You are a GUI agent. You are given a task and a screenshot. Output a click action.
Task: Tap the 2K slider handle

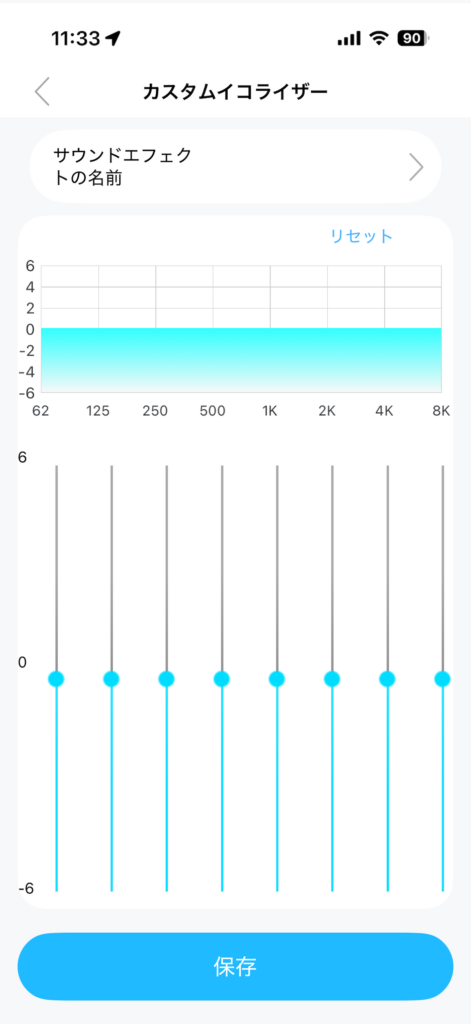332,679
